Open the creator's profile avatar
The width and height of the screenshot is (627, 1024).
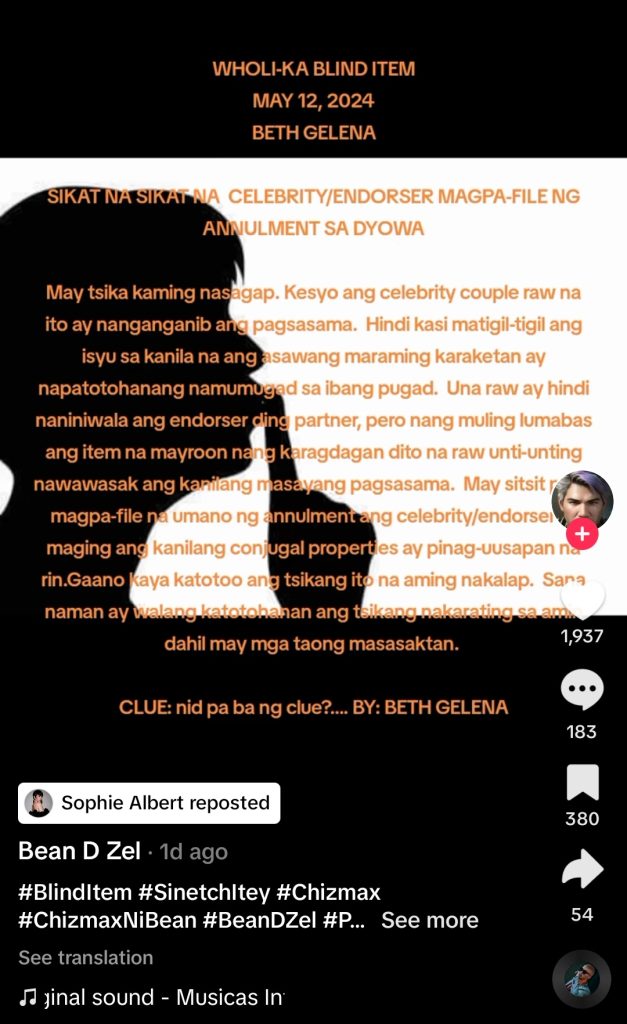(582, 500)
